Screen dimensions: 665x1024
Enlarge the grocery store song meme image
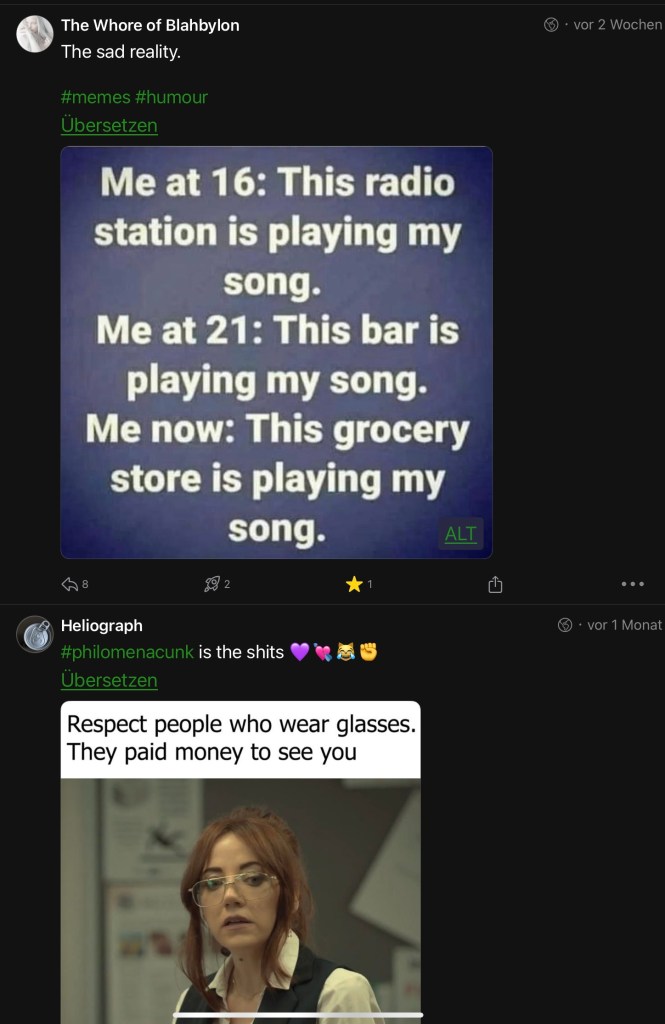click(276, 352)
